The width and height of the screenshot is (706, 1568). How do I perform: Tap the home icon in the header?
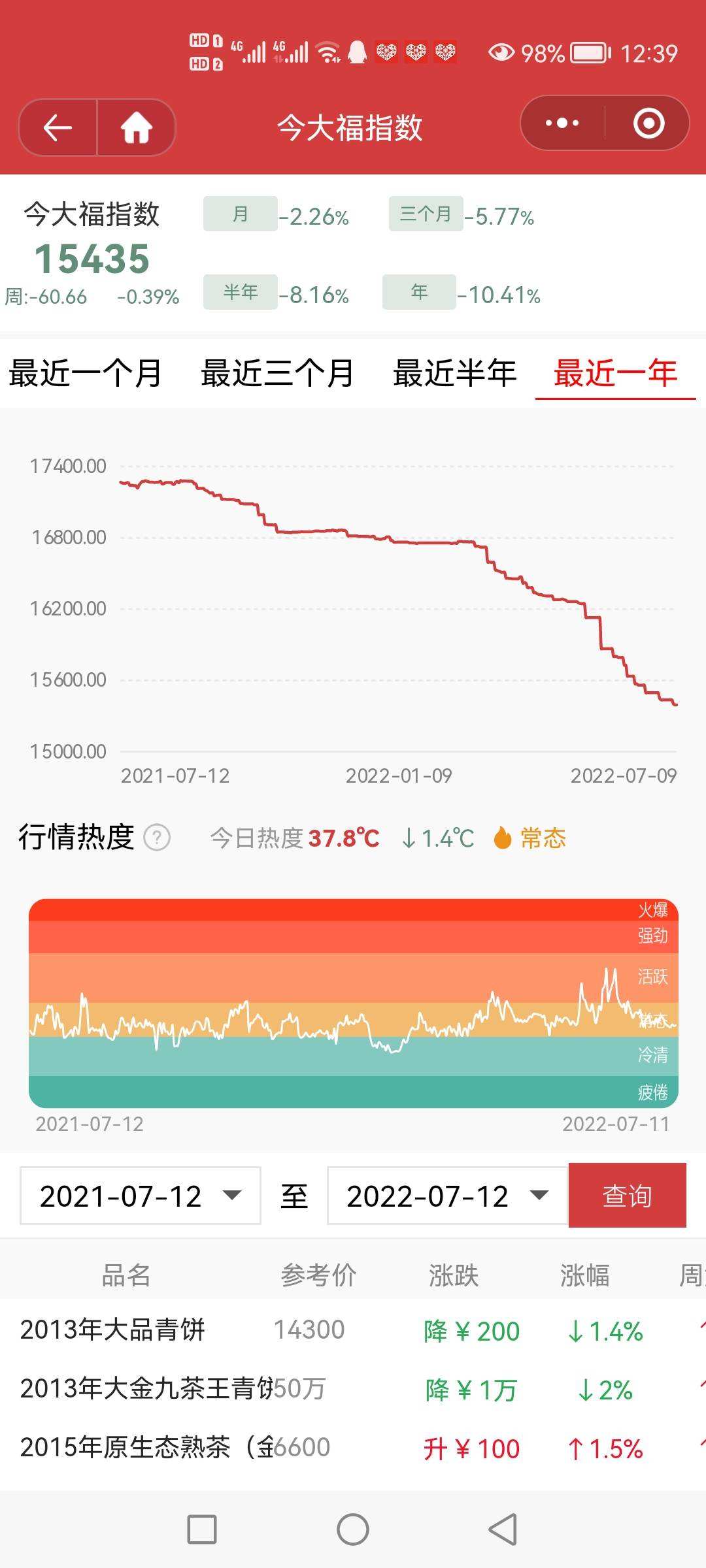click(136, 127)
